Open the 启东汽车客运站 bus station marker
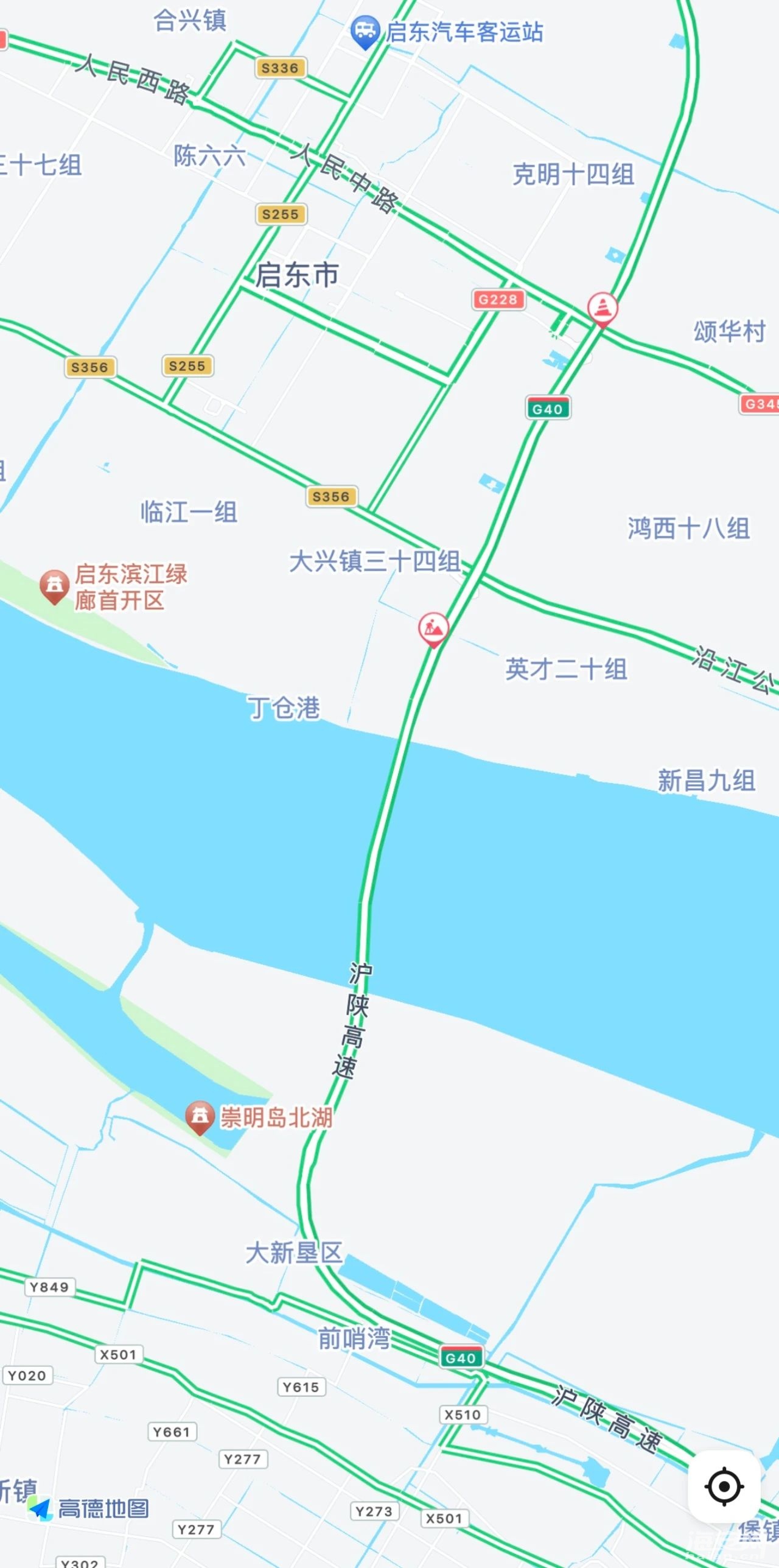The image size is (779, 1568). [x=365, y=30]
